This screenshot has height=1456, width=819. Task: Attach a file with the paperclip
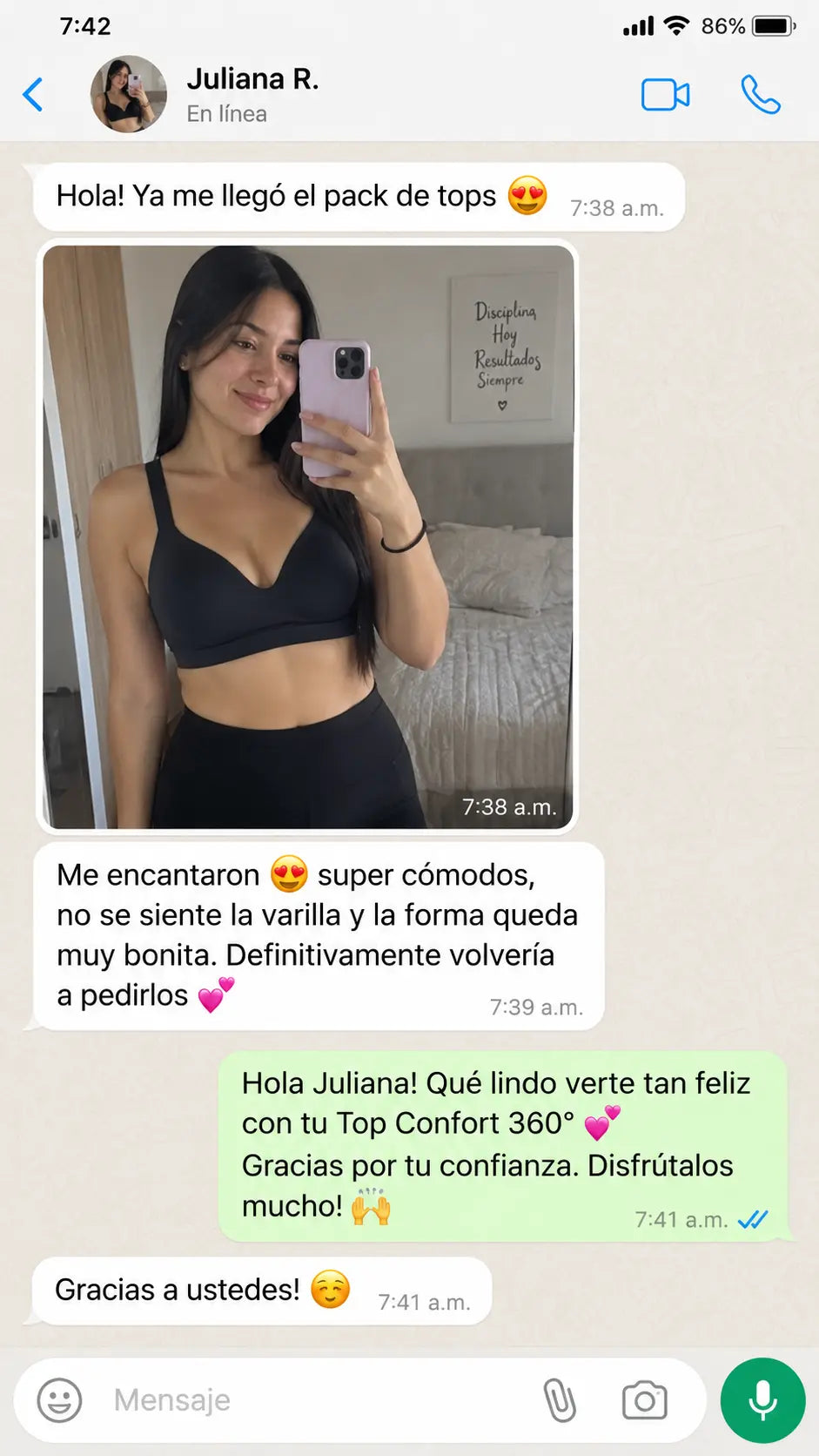[x=560, y=1400]
